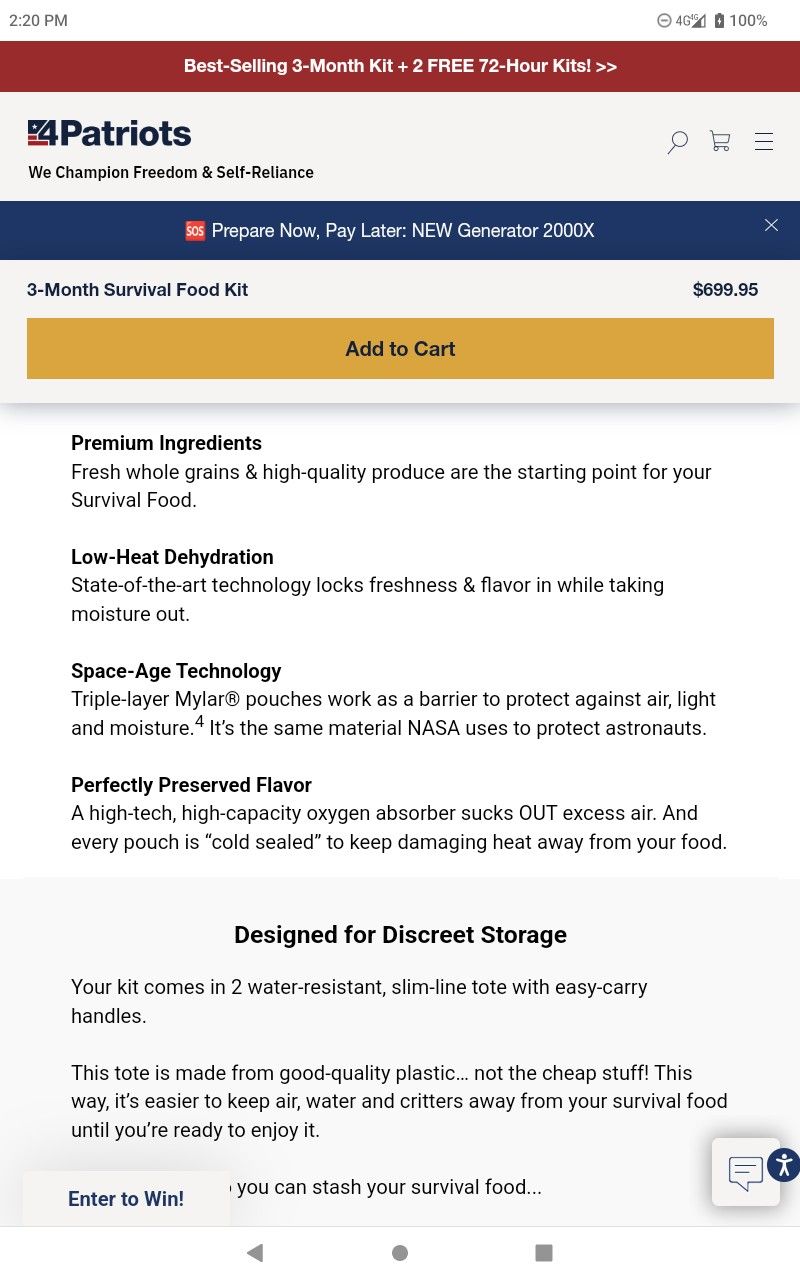
Task: Tap the Android recent apps button
Action: point(544,1252)
